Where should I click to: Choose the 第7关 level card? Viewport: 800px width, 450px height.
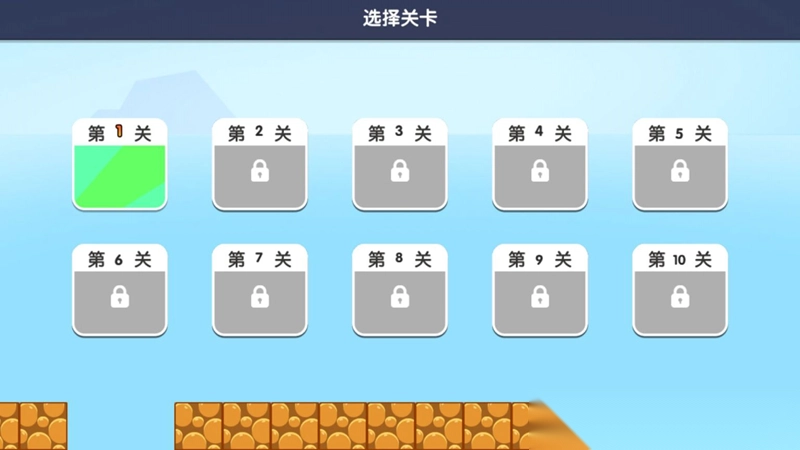(x=260, y=291)
